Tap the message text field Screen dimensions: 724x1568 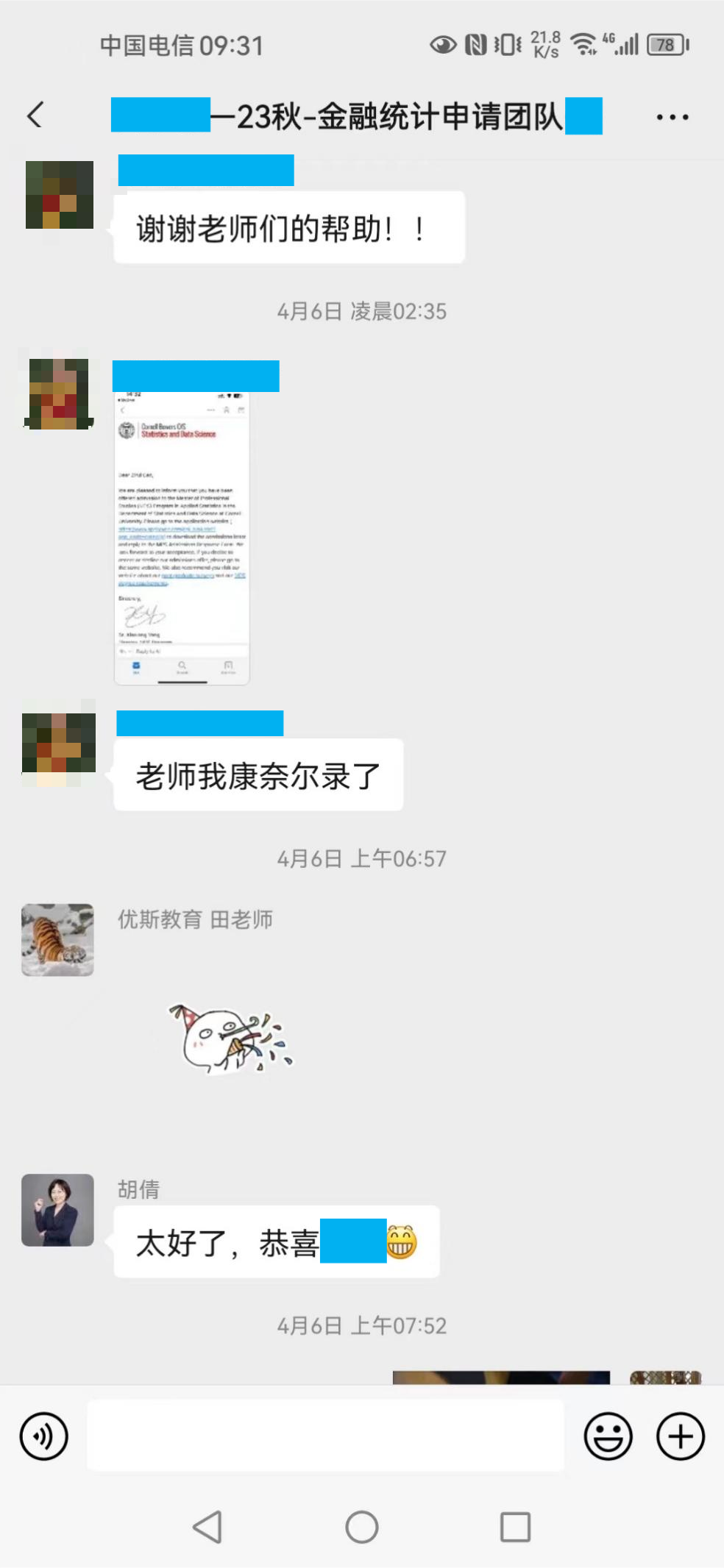tap(325, 1436)
